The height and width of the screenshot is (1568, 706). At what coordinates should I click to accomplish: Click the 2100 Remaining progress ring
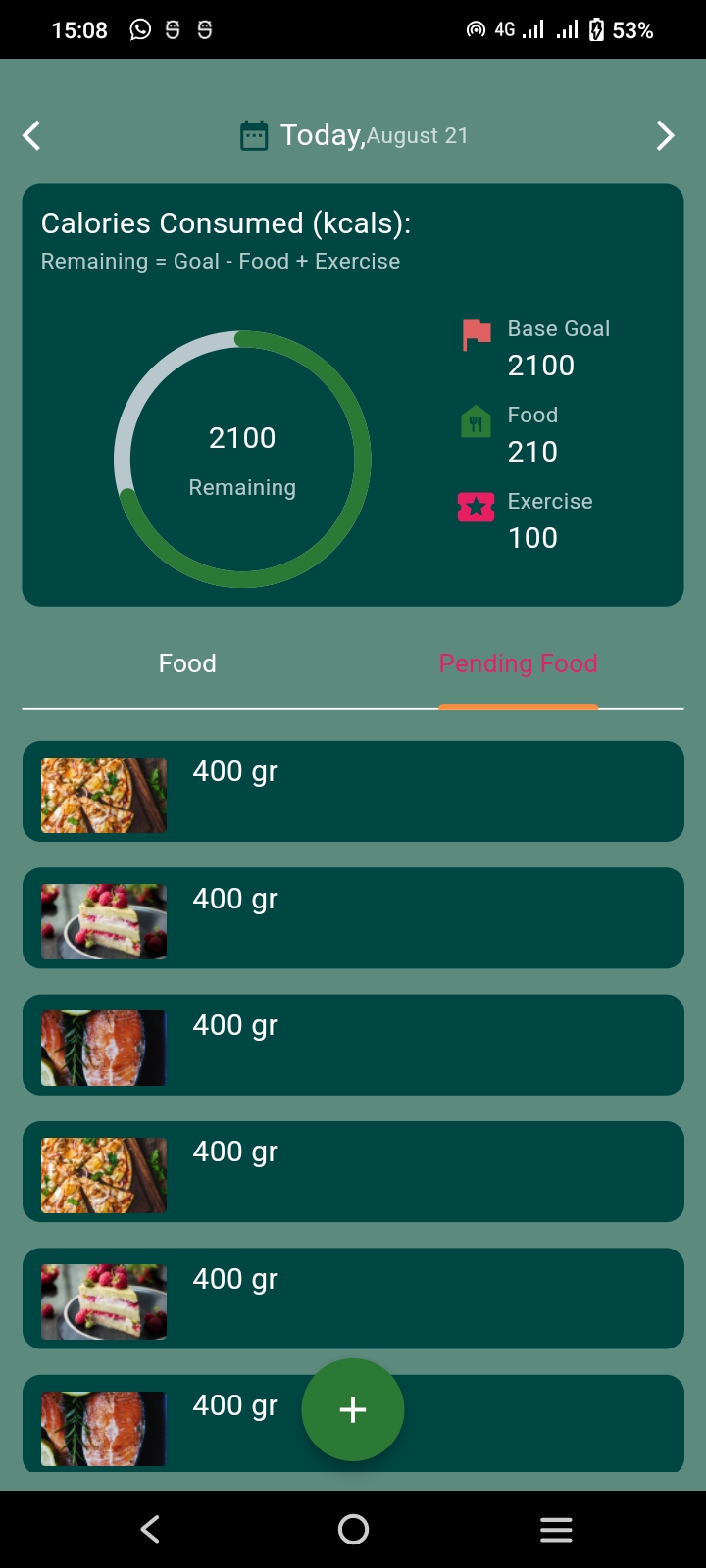tap(242, 459)
